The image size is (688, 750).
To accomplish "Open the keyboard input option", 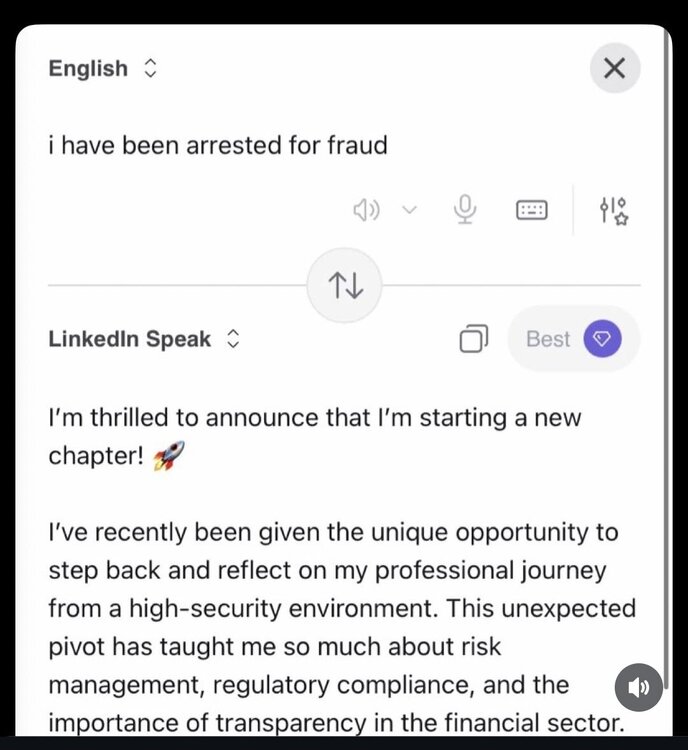I will point(531,210).
